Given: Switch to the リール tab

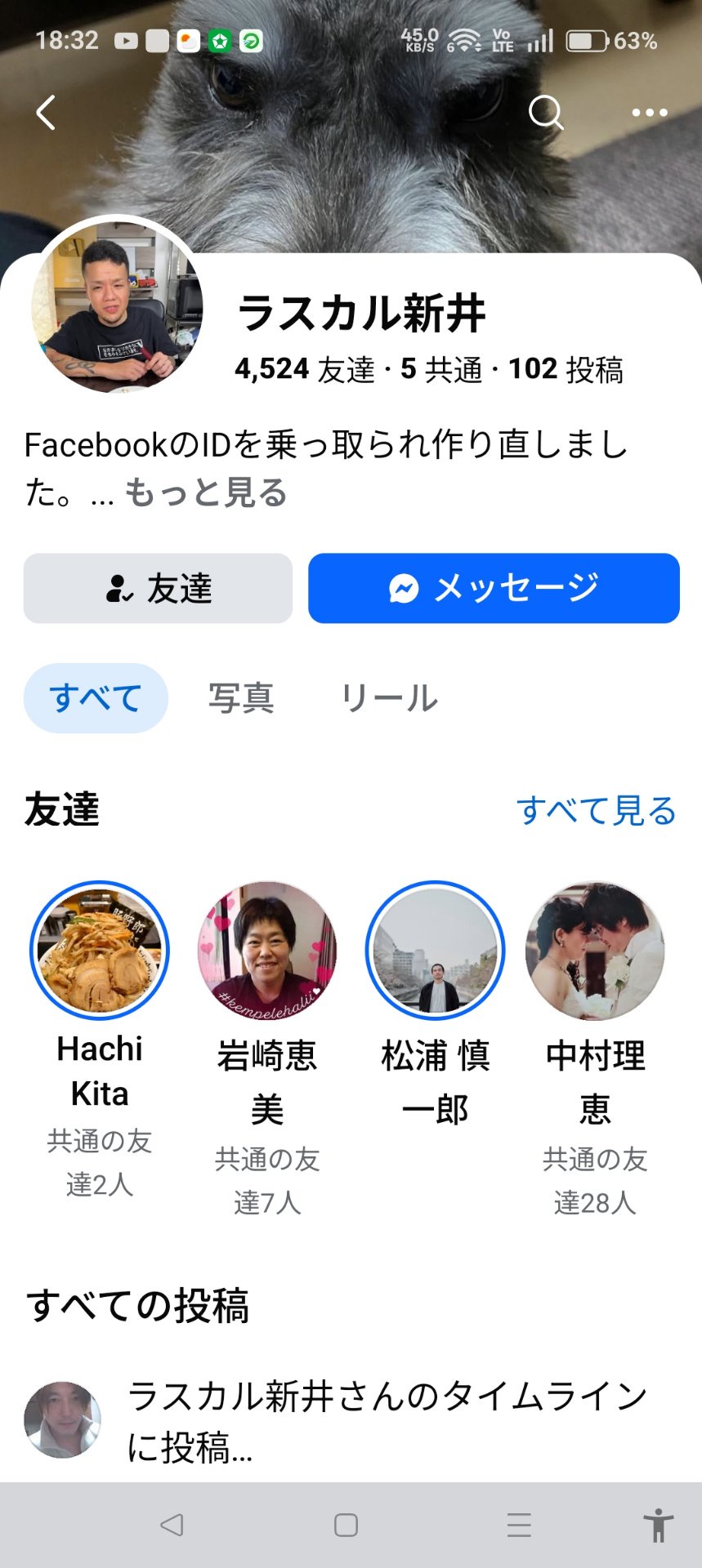Looking at the screenshot, I should pyautogui.click(x=389, y=698).
